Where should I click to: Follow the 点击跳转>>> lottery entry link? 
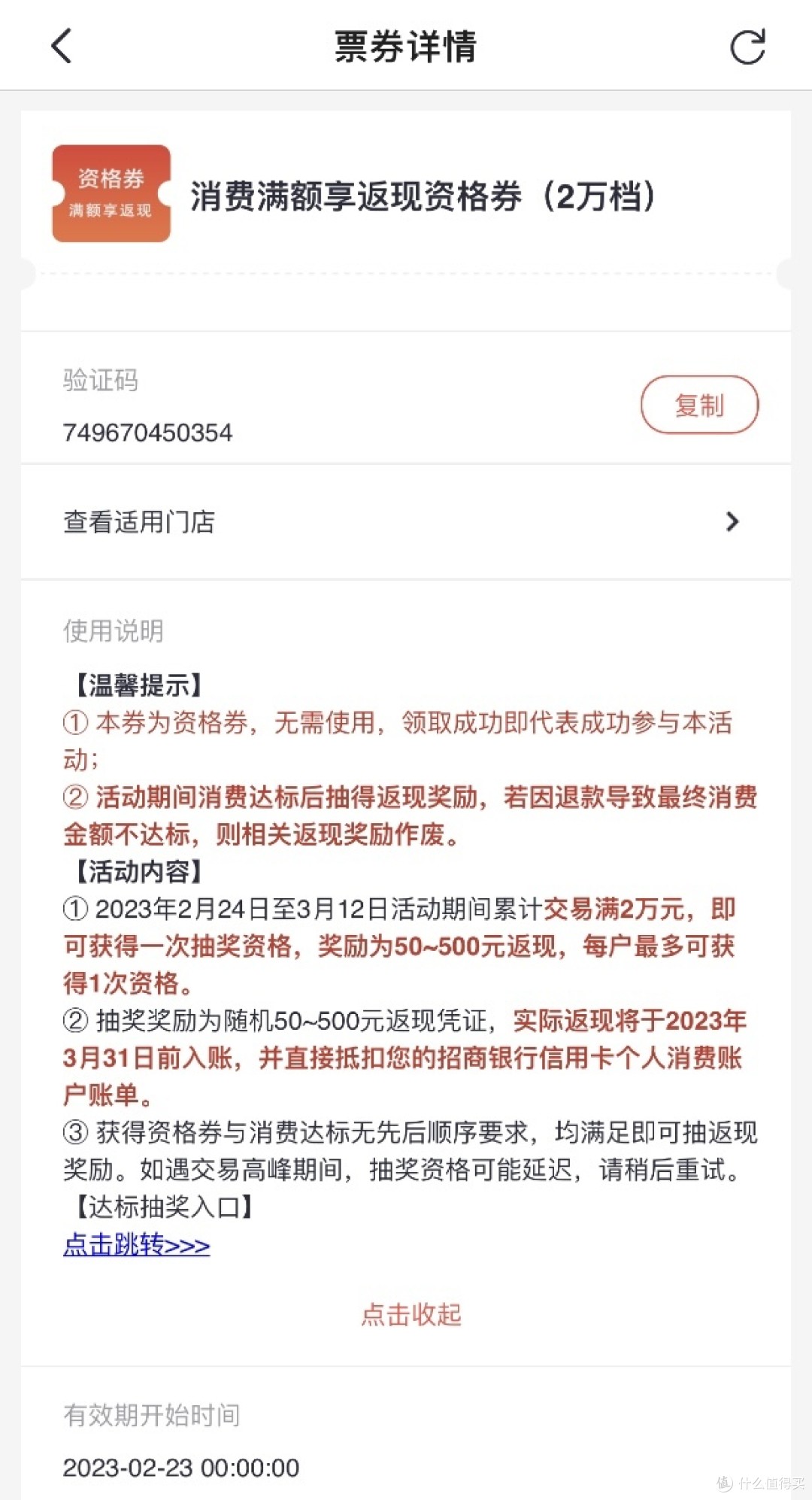point(136,1245)
